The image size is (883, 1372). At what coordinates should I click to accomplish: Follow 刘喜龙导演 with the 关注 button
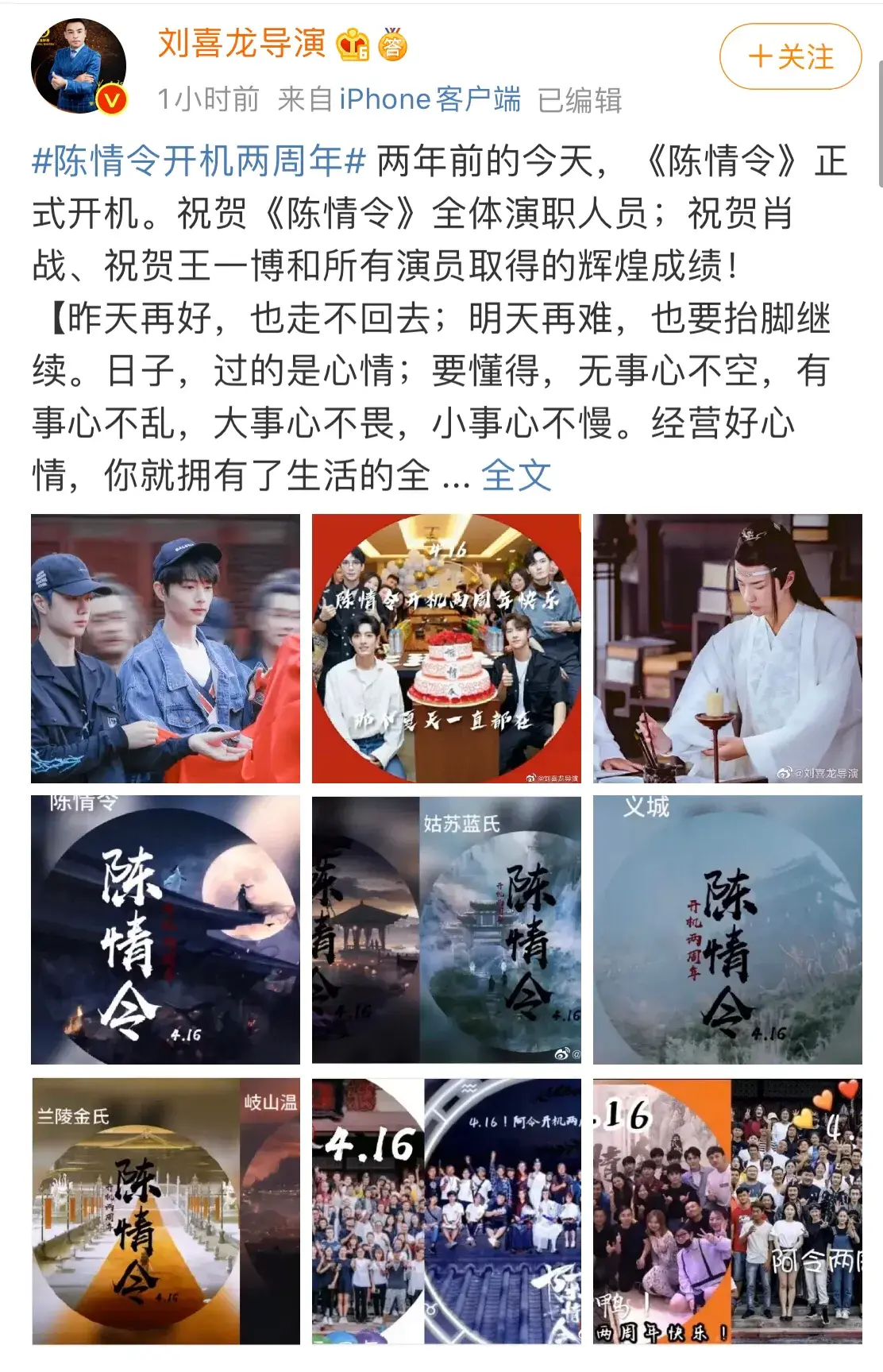(790, 57)
